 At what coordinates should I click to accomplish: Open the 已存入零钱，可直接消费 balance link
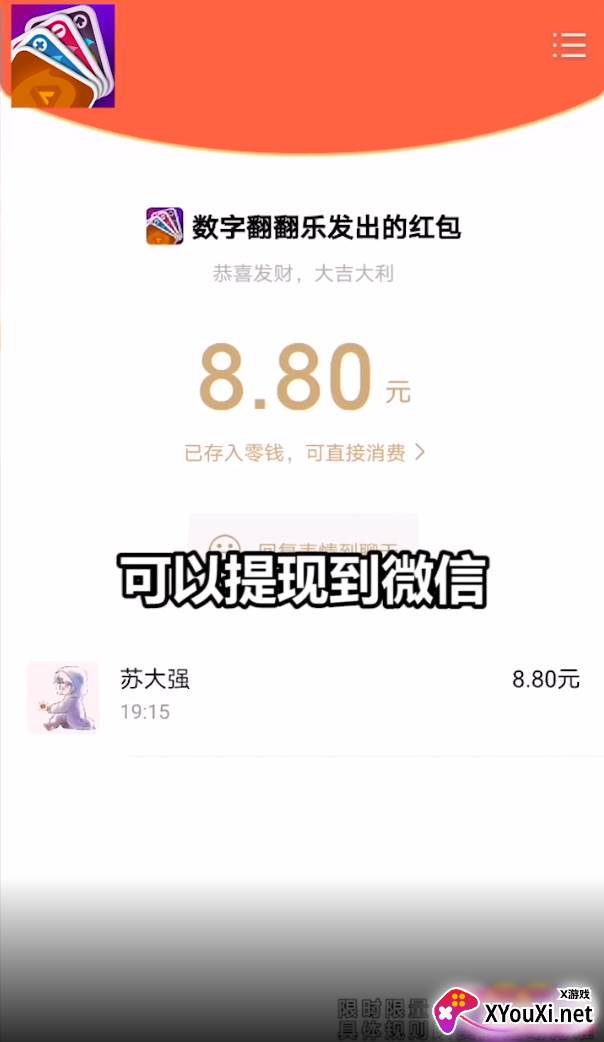(304, 453)
